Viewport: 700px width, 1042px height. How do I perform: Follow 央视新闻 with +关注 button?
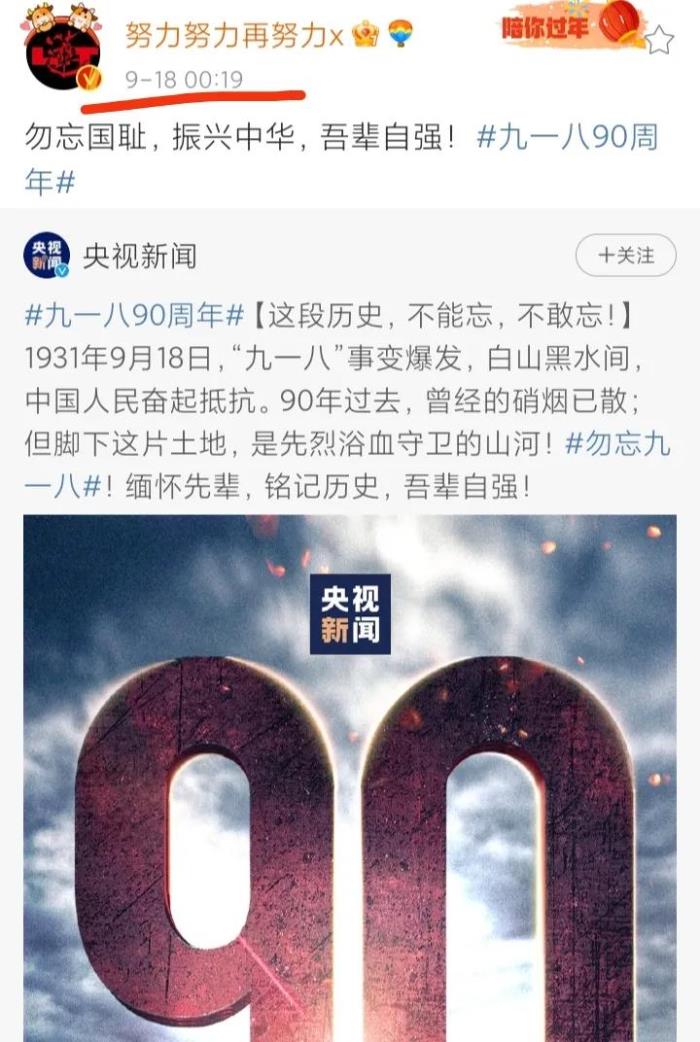coord(626,256)
